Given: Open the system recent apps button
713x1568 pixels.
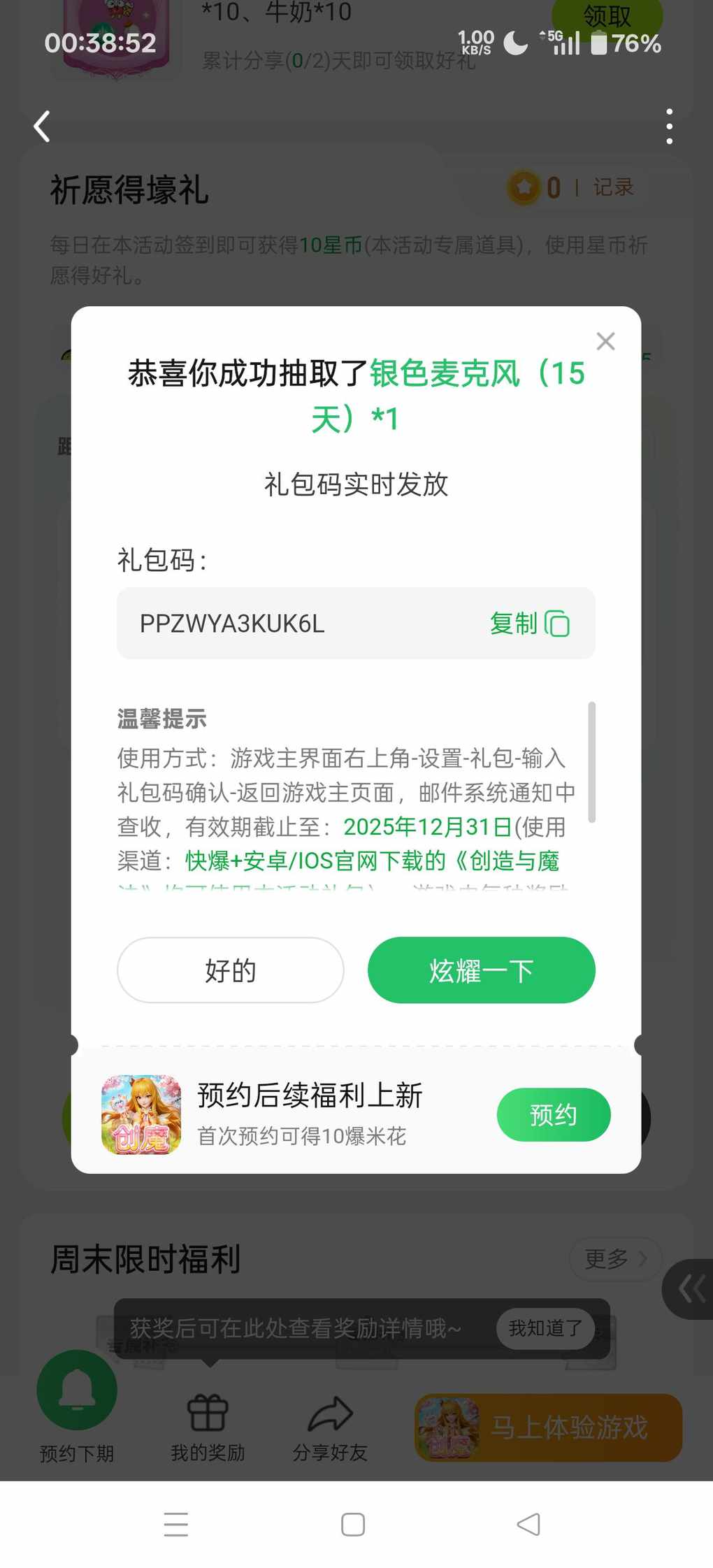Looking at the screenshot, I should pos(176,1524).
